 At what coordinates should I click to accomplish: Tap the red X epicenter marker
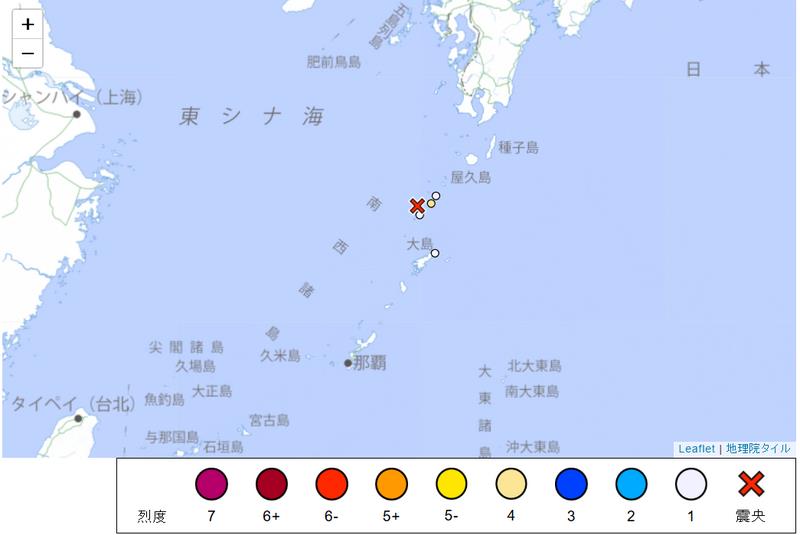pos(418,206)
